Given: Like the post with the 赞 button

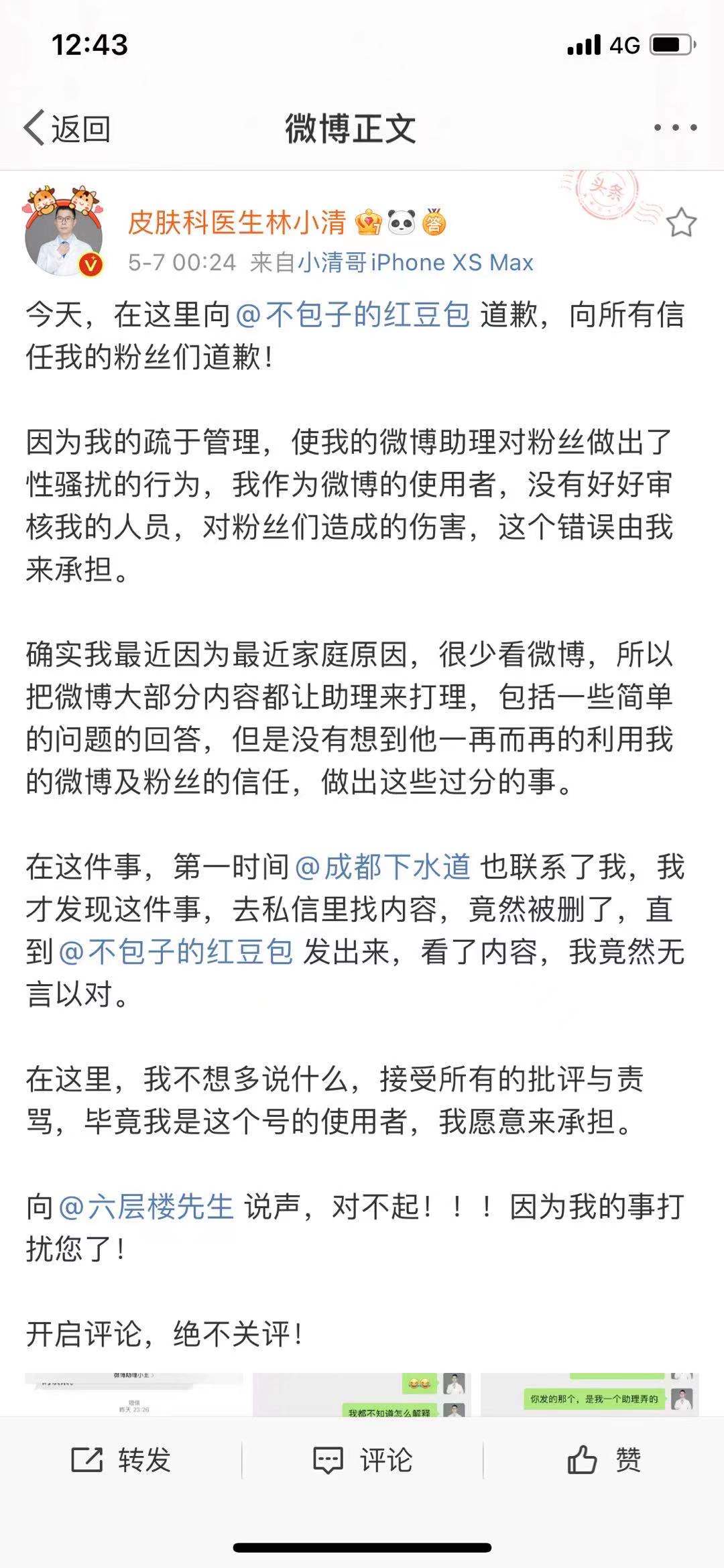Looking at the screenshot, I should [x=604, y=1459].
